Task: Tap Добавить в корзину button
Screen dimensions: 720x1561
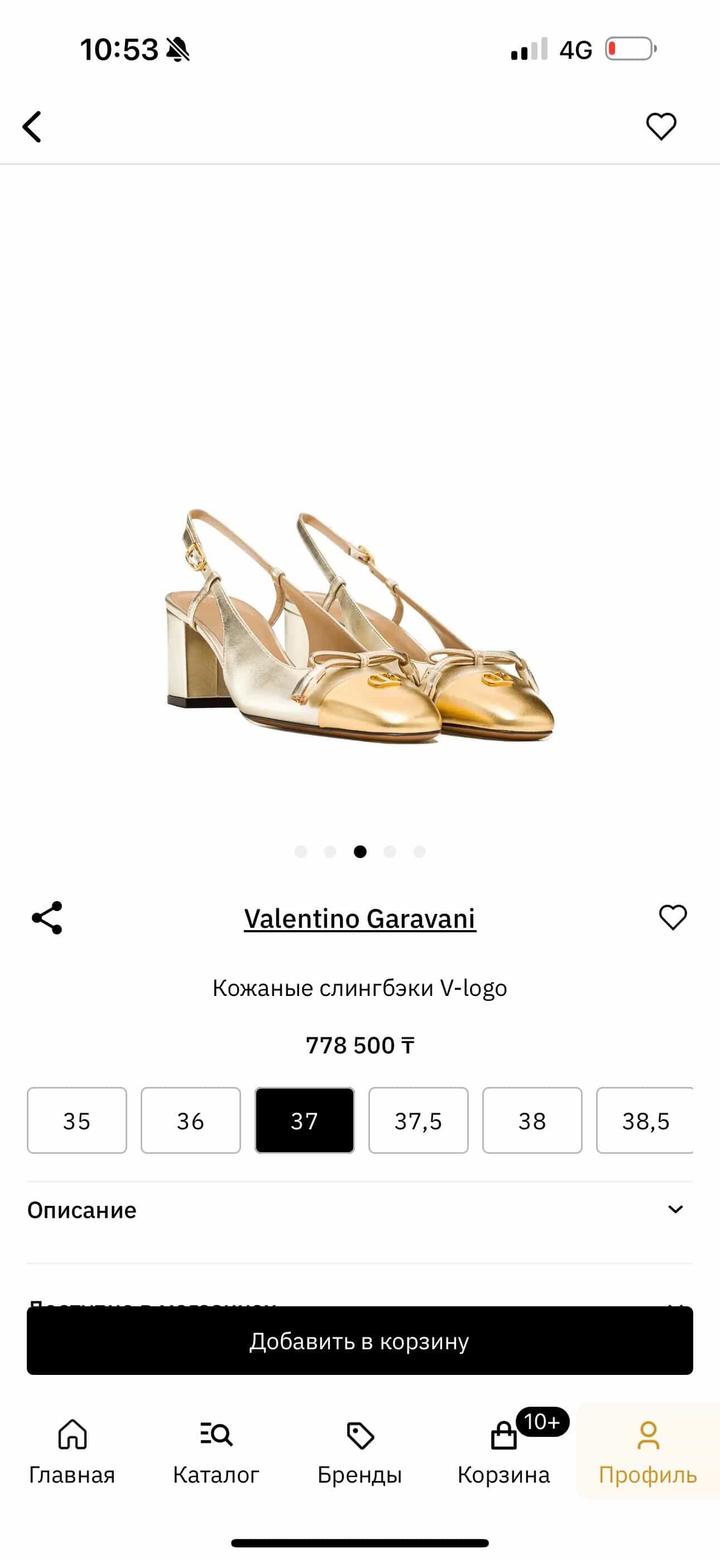Action: click(360, 1341)
